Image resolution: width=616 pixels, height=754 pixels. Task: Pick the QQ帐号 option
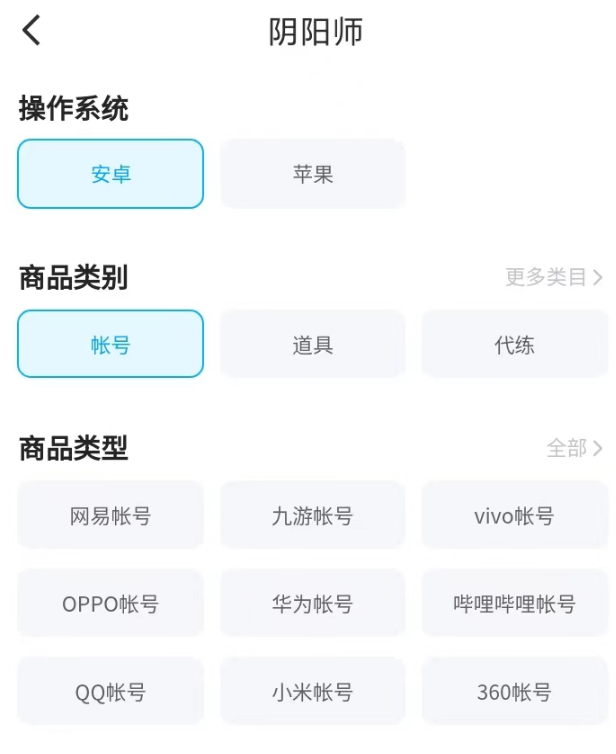coord(111,692)
